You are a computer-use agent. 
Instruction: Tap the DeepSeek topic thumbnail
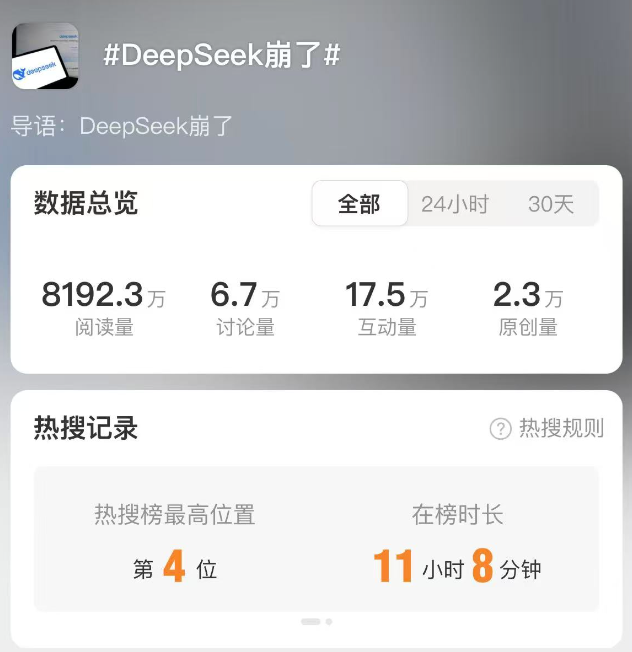45,58
